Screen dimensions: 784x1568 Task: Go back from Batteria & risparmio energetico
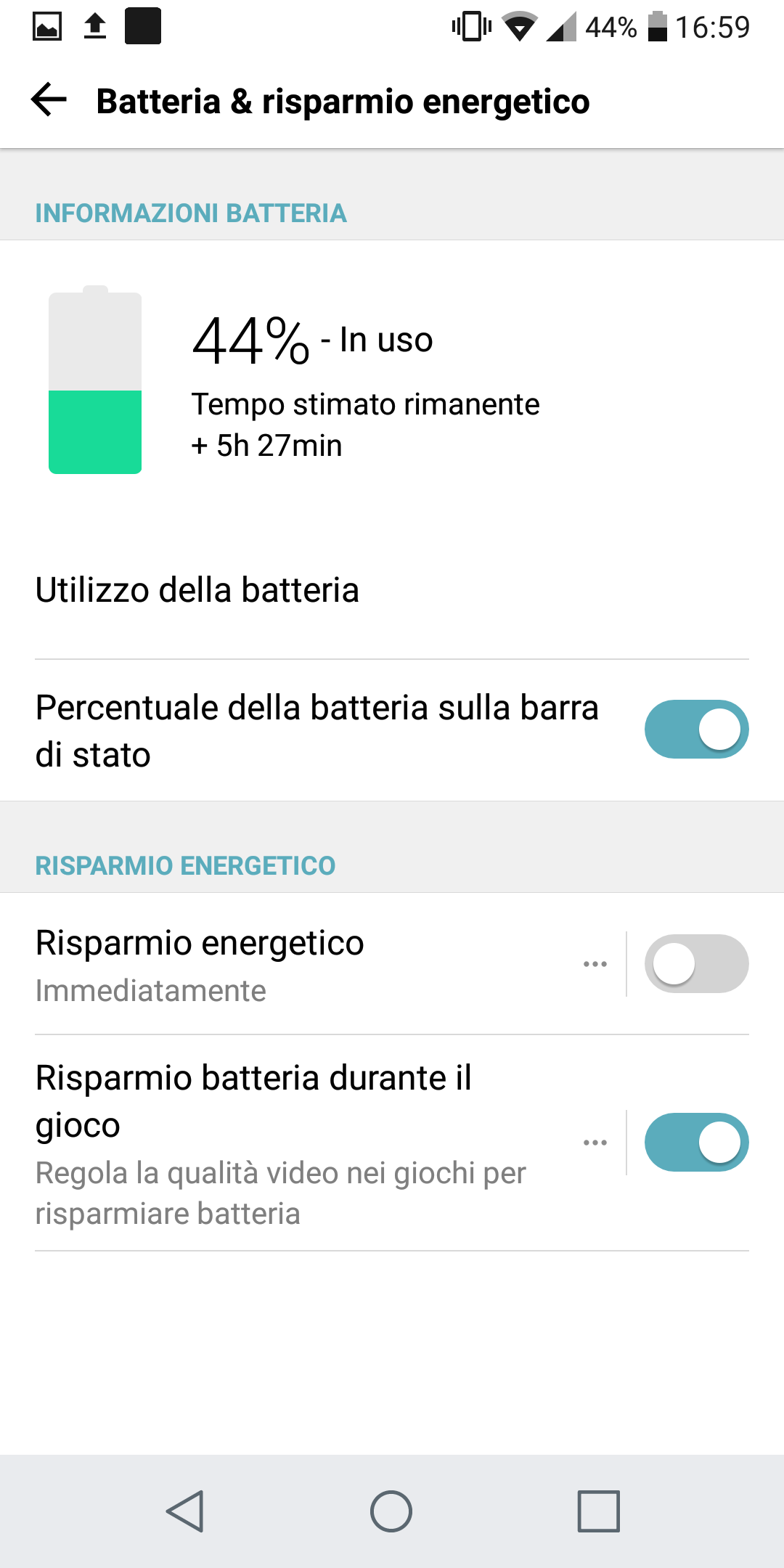pyautogui.click(x=49, y=100)
